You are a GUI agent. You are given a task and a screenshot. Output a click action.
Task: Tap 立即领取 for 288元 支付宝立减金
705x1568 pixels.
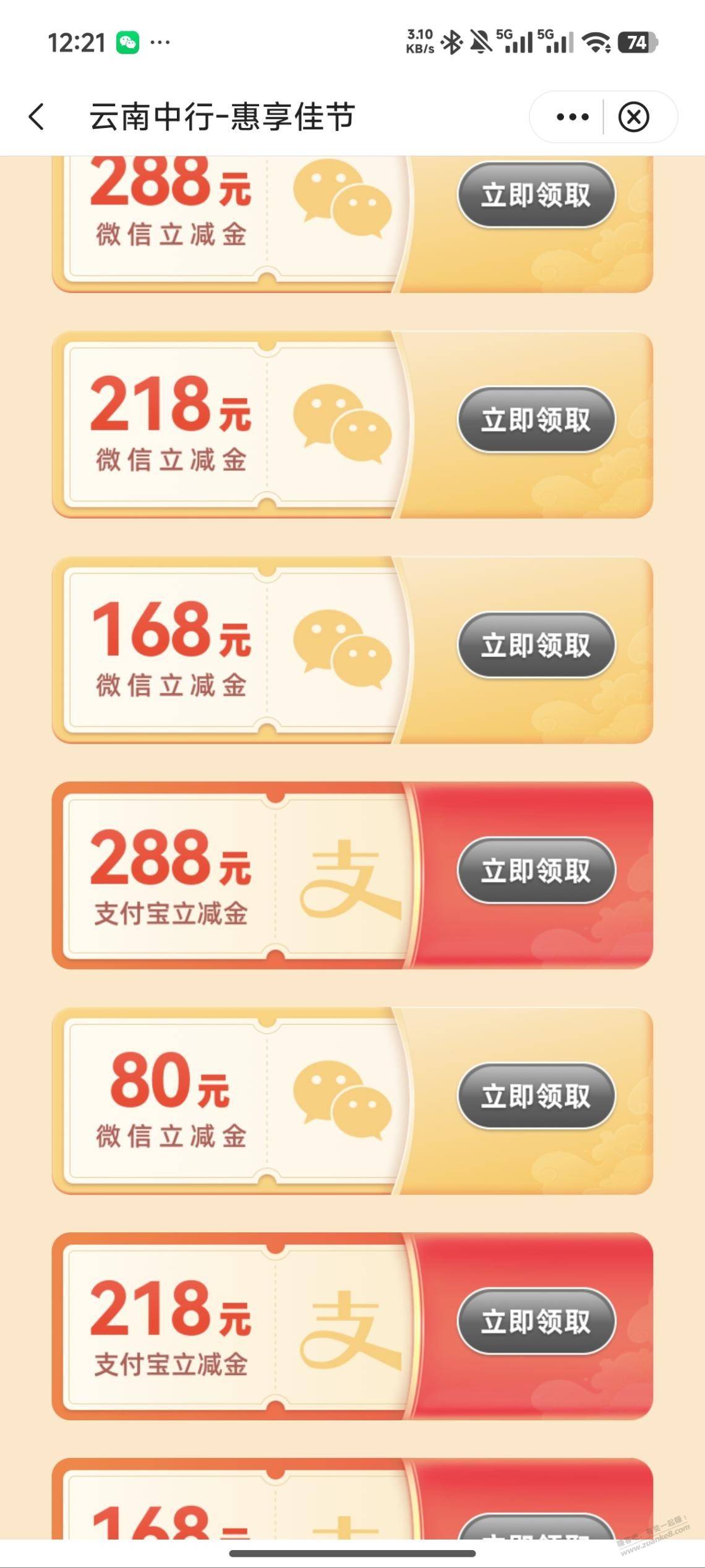[536, 870]
